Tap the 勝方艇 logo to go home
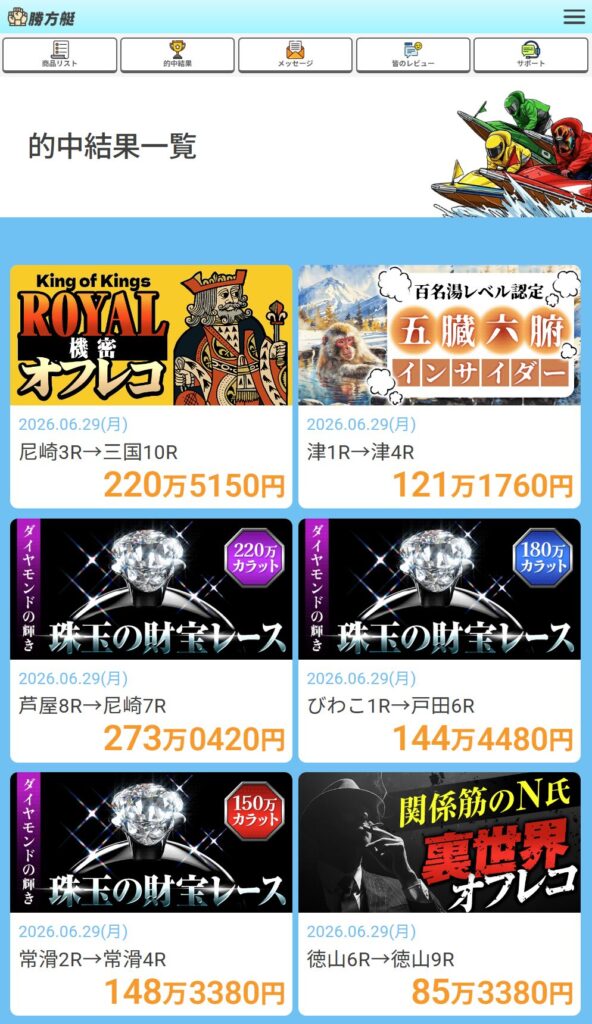Viewport: 592px width, 1024px height. (x=41, y=17)
